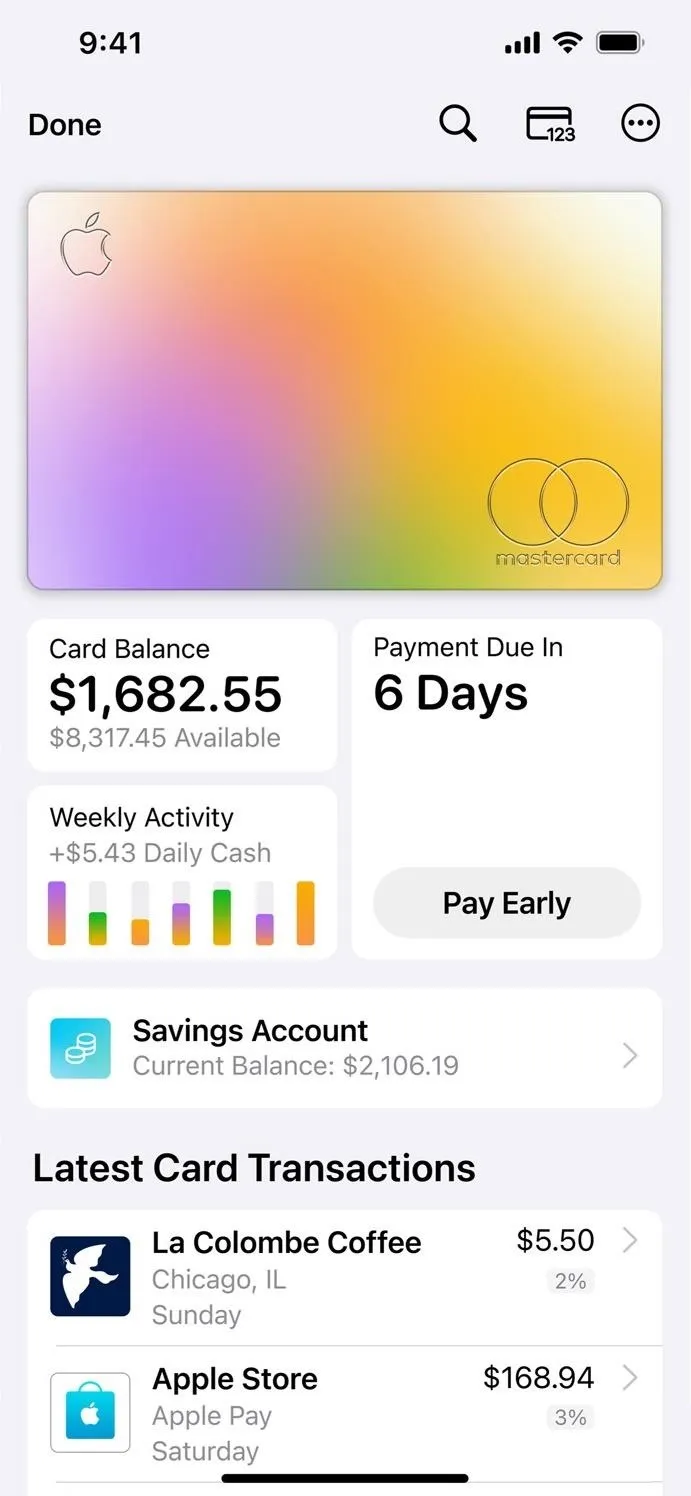The image size is (691, 1496).
Task: Open the La Colombe Coffee transaction
Action: (x=345, y=1278)
